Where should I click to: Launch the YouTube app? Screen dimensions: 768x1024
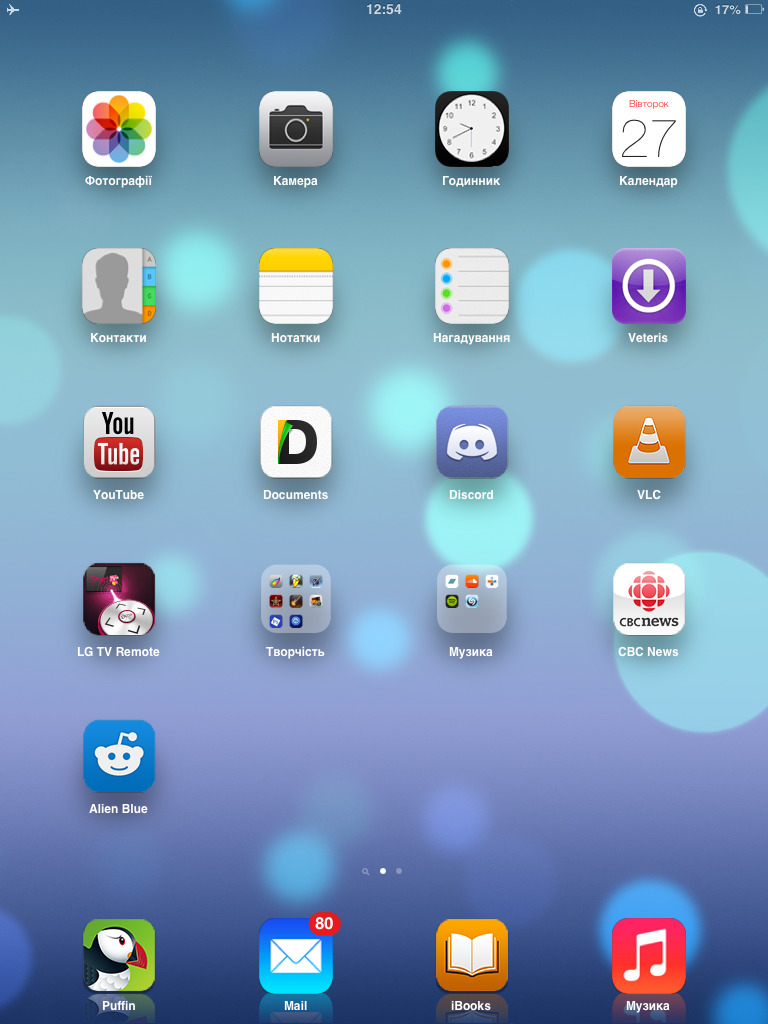click(x=119, y=443)
